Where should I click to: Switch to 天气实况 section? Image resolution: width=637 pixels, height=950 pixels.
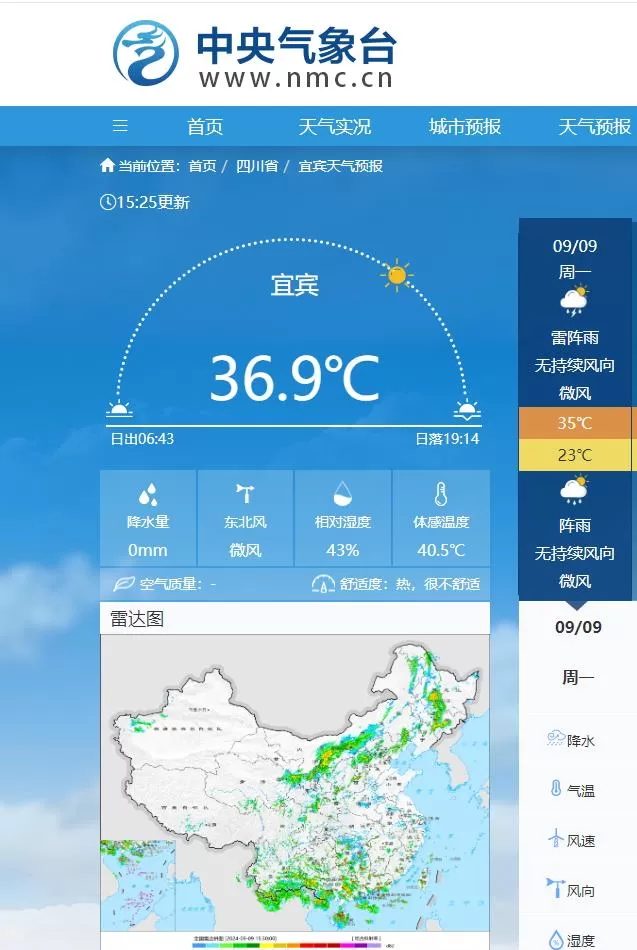point(334,126)
